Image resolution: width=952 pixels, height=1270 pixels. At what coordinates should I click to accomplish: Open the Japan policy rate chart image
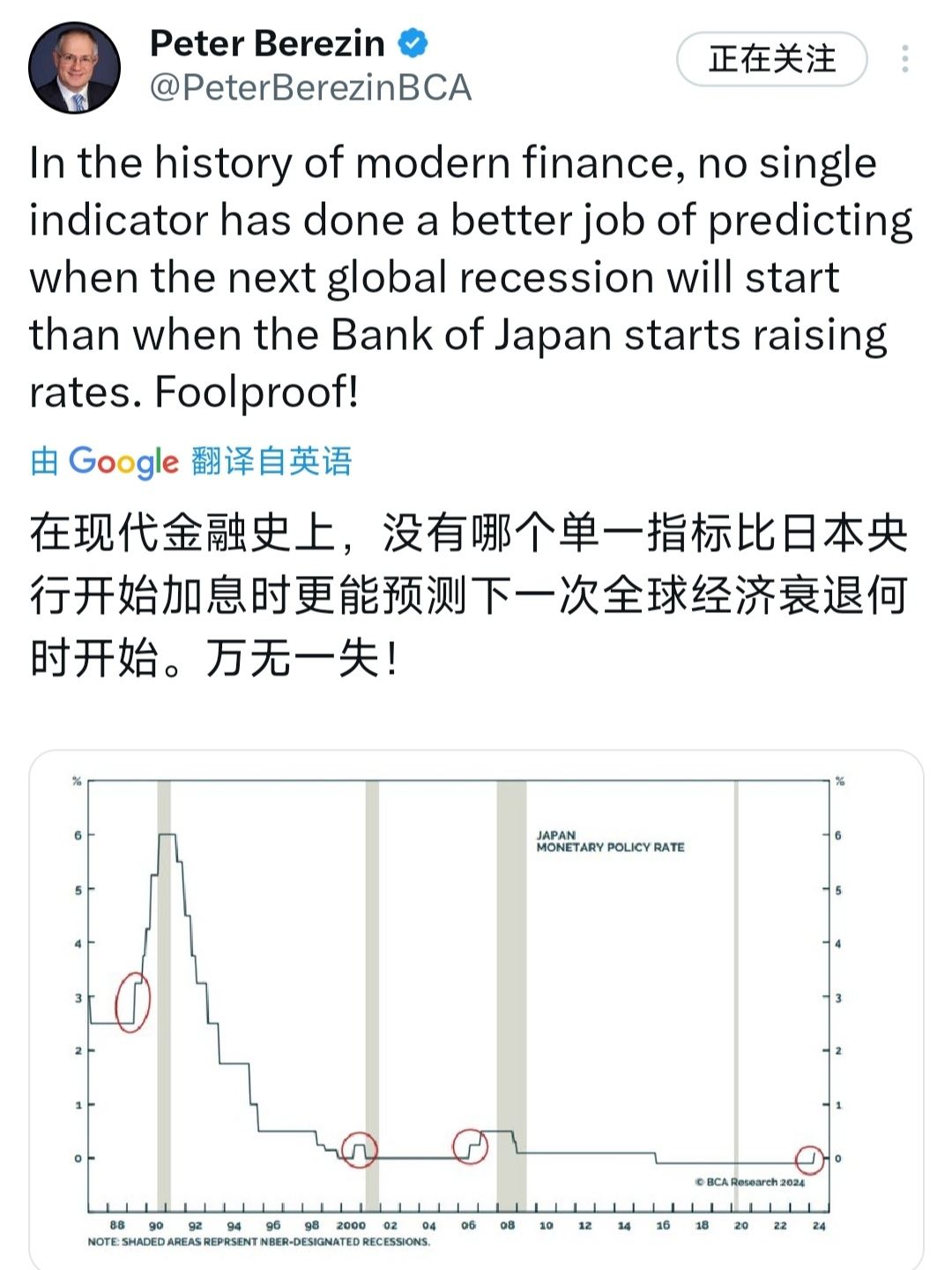pos(476,1010)
